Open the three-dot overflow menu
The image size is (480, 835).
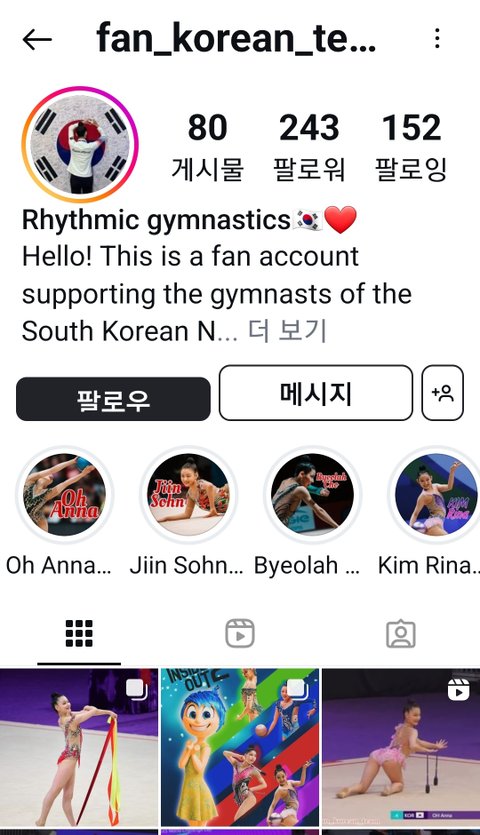coord(437,39)
